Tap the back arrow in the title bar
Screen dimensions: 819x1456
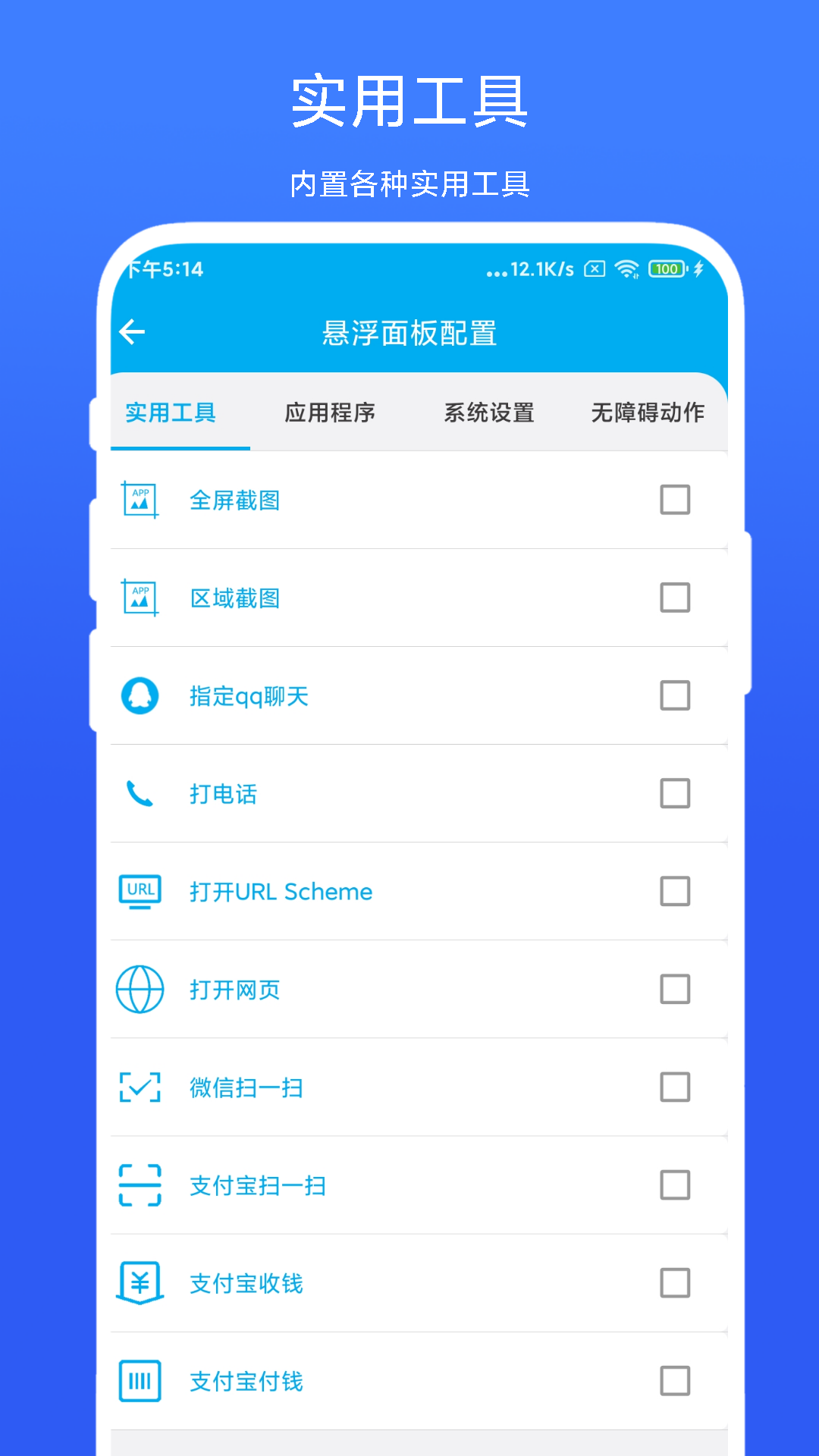(133, 332)
